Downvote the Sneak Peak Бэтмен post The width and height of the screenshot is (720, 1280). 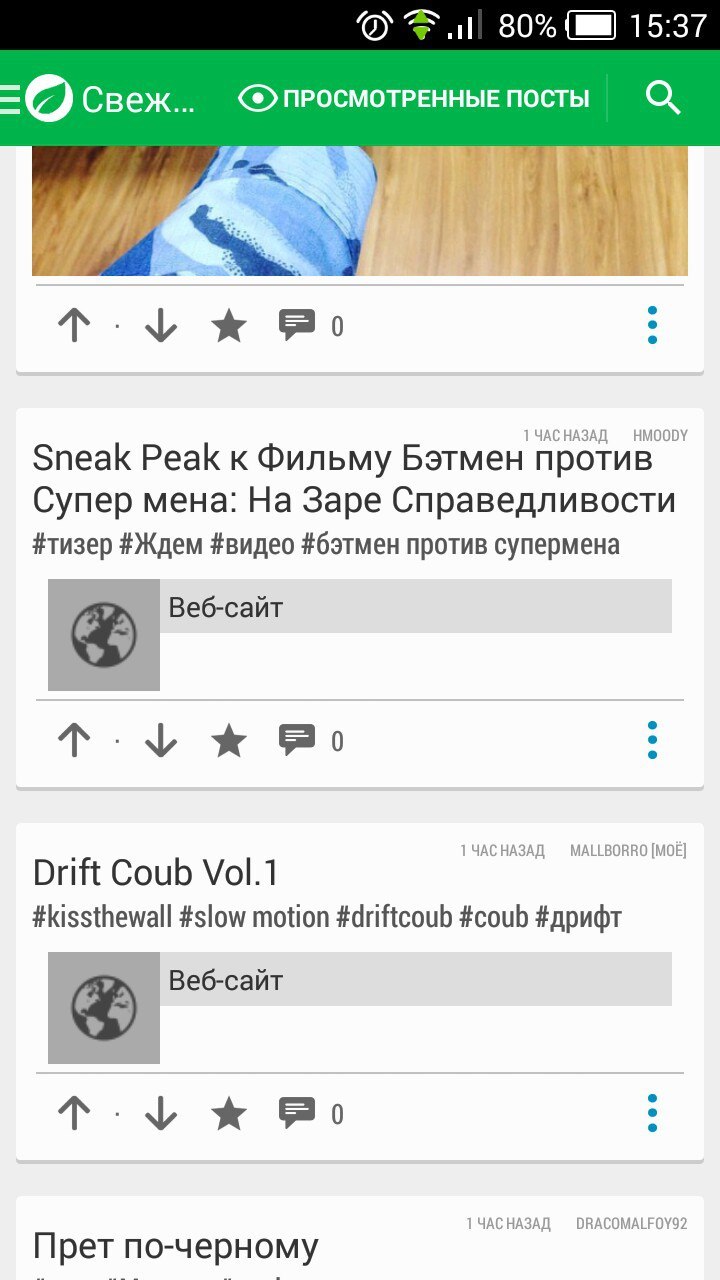(x=160, y=741)
